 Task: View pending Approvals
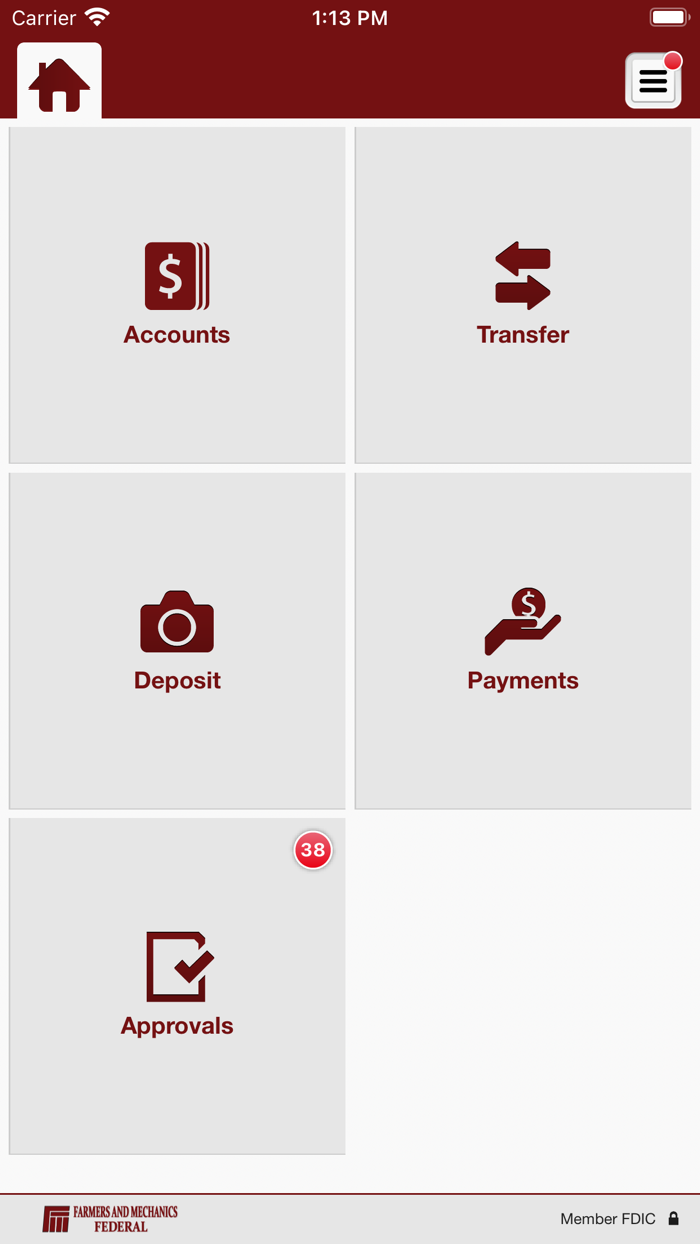tap(177, 986)
